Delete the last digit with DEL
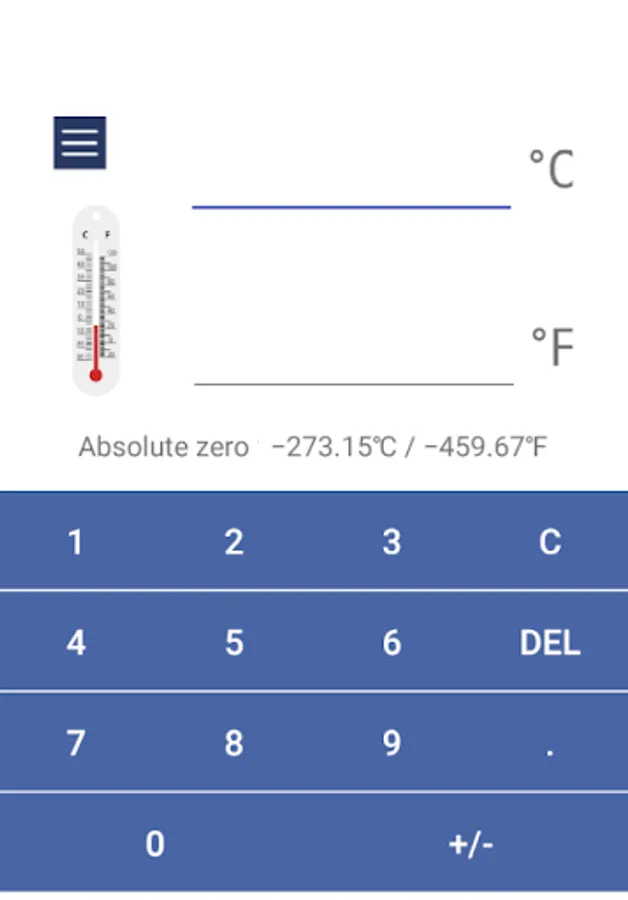Screen dimensions: 628x900 tap(550, 642)
